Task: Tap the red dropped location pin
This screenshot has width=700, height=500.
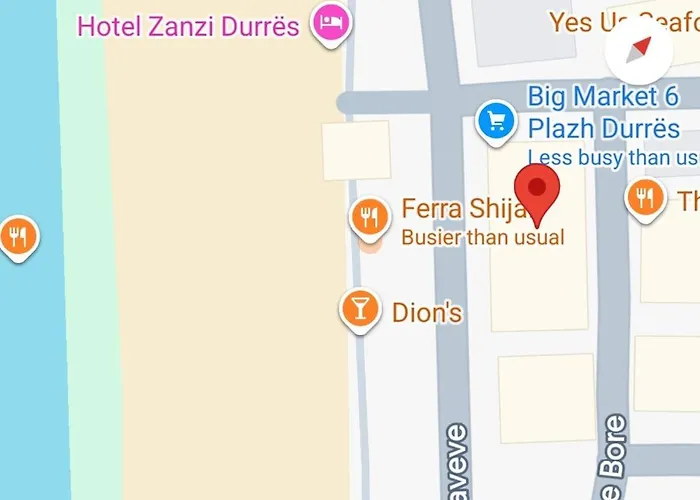Action: point(537,192)
